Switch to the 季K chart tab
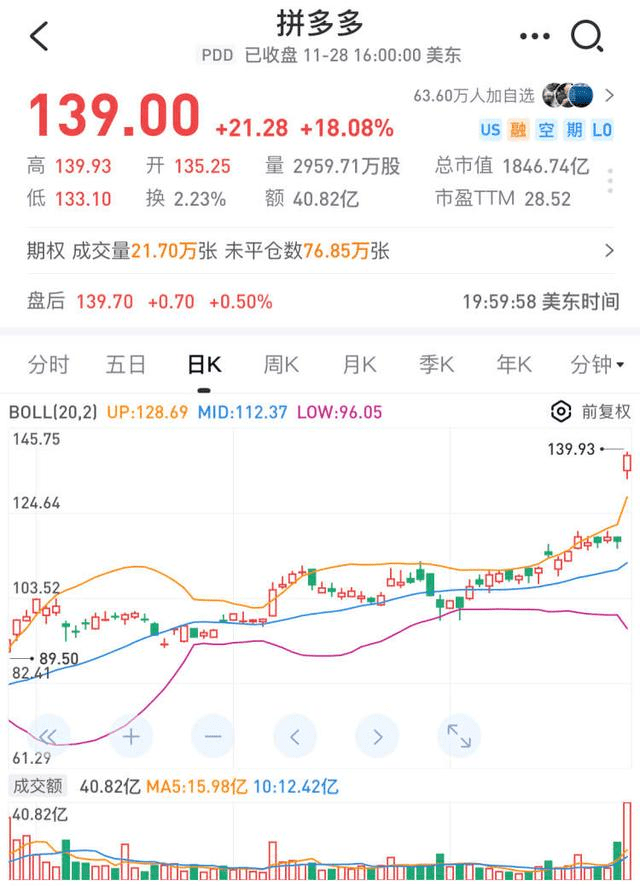Screen dimensions: 640x886 pos(436,365)
